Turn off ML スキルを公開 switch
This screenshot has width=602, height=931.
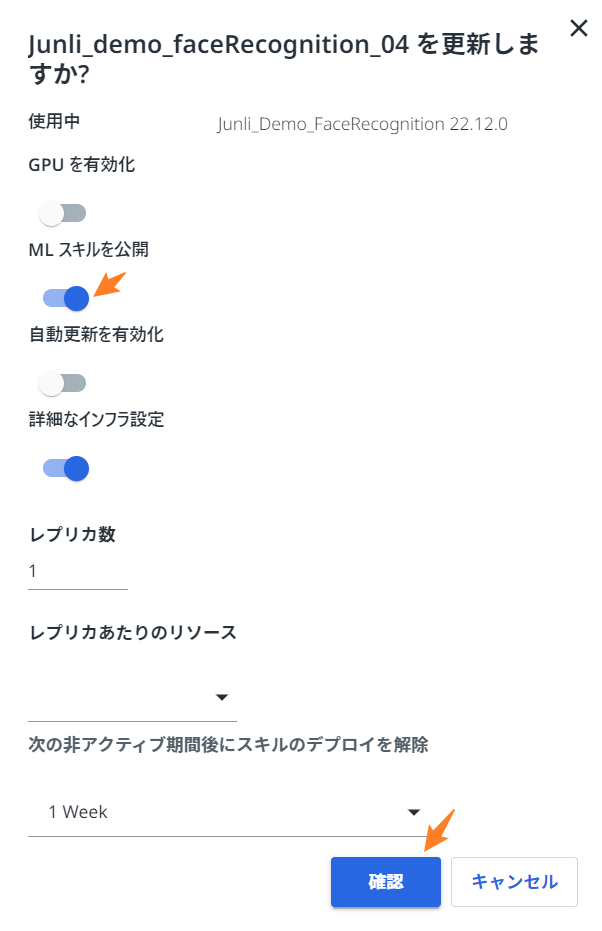(66, 298)
